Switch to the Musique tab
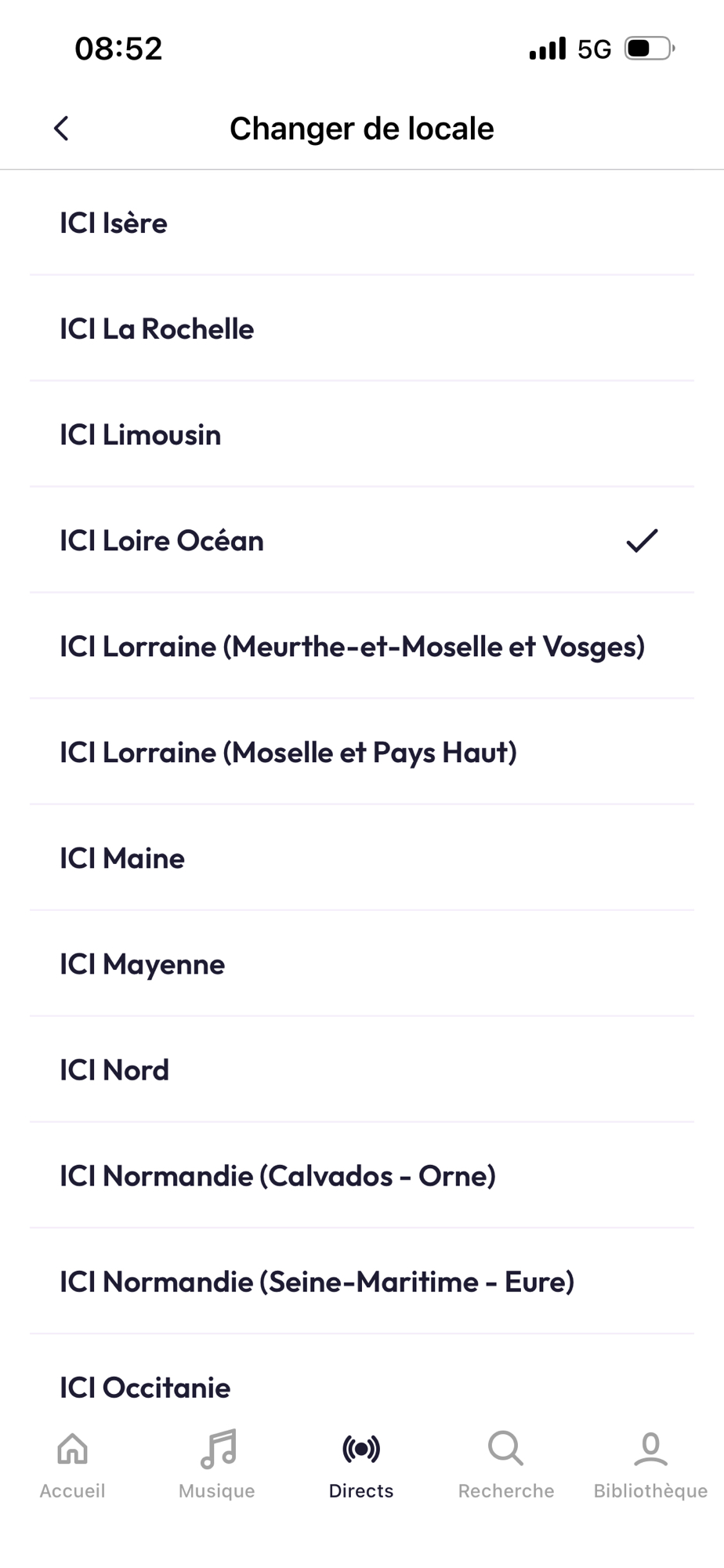The image size is (724, 1568). click(x=217, y=1465)
